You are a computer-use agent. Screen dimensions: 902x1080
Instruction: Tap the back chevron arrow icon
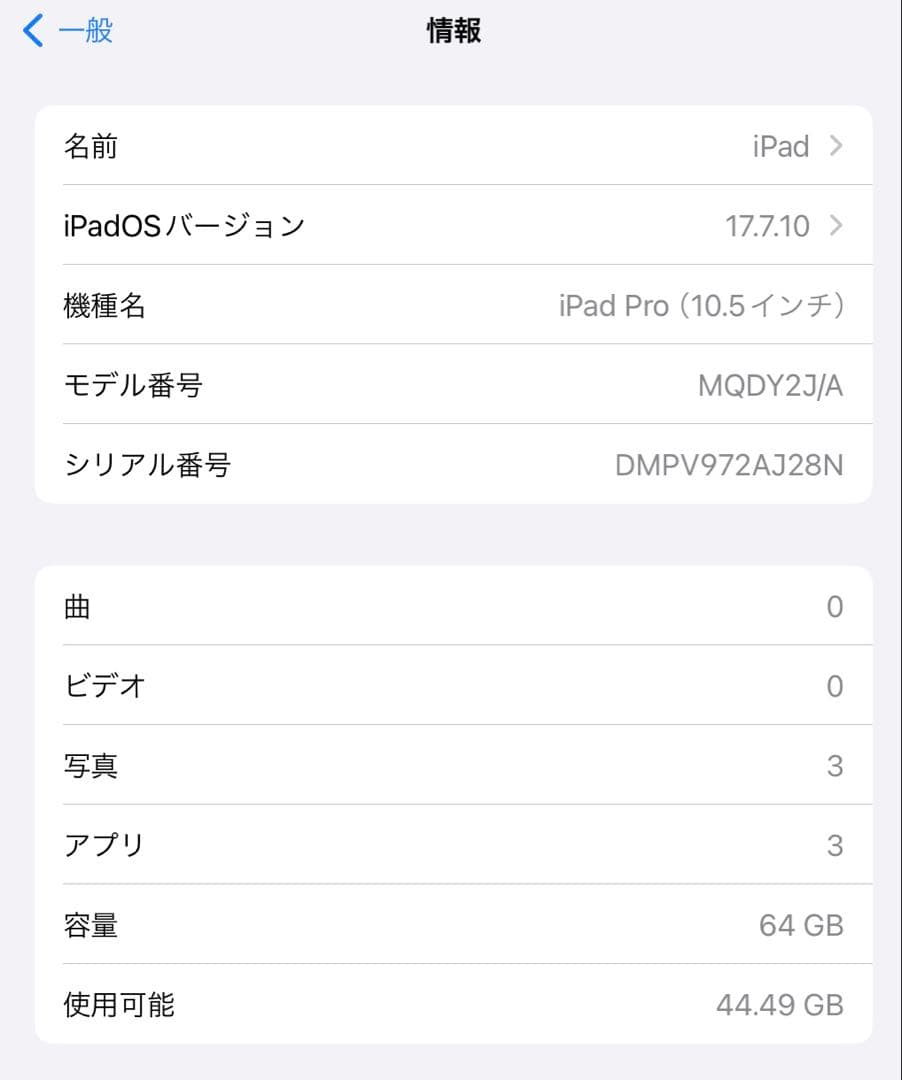(30, 30)
